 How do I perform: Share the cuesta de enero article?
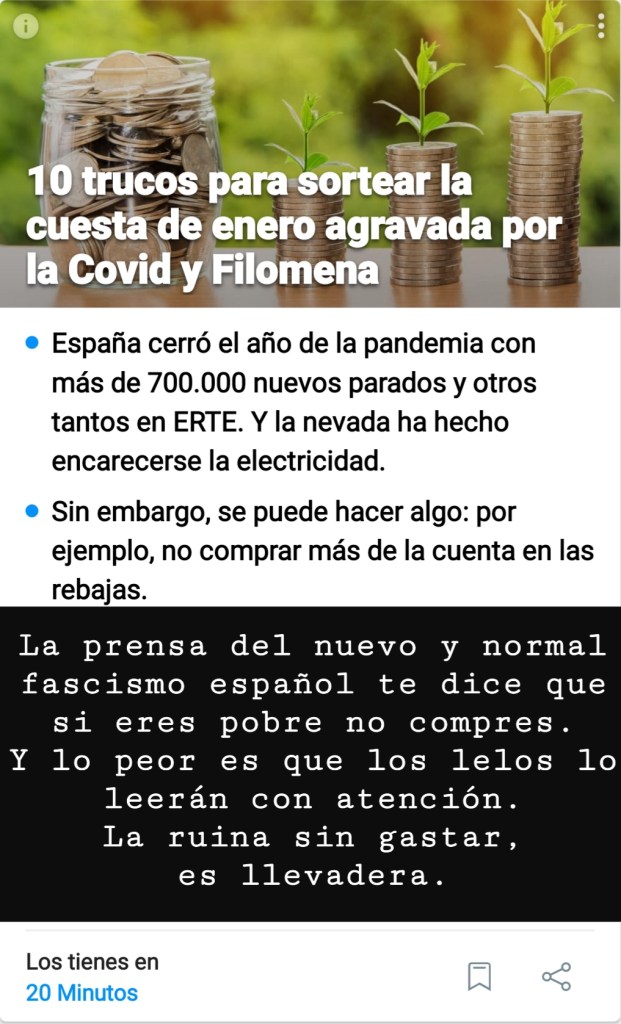tap(556, 976)
